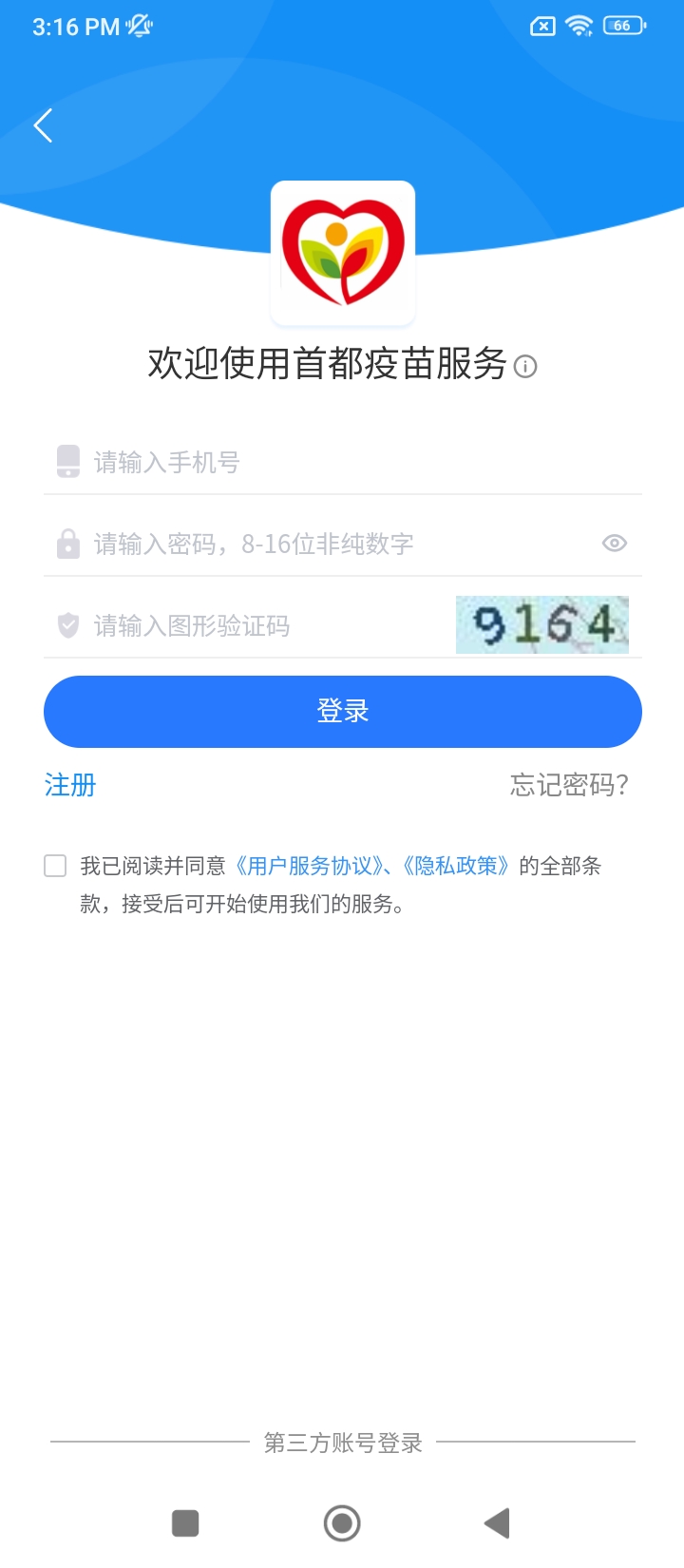
Task: Open recent apps from navigation bar
Action: coord(185,1523)
